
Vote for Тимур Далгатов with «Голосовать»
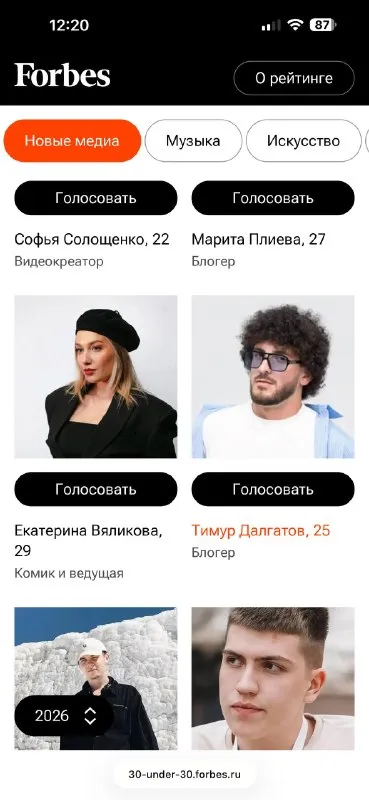[273, 489]
